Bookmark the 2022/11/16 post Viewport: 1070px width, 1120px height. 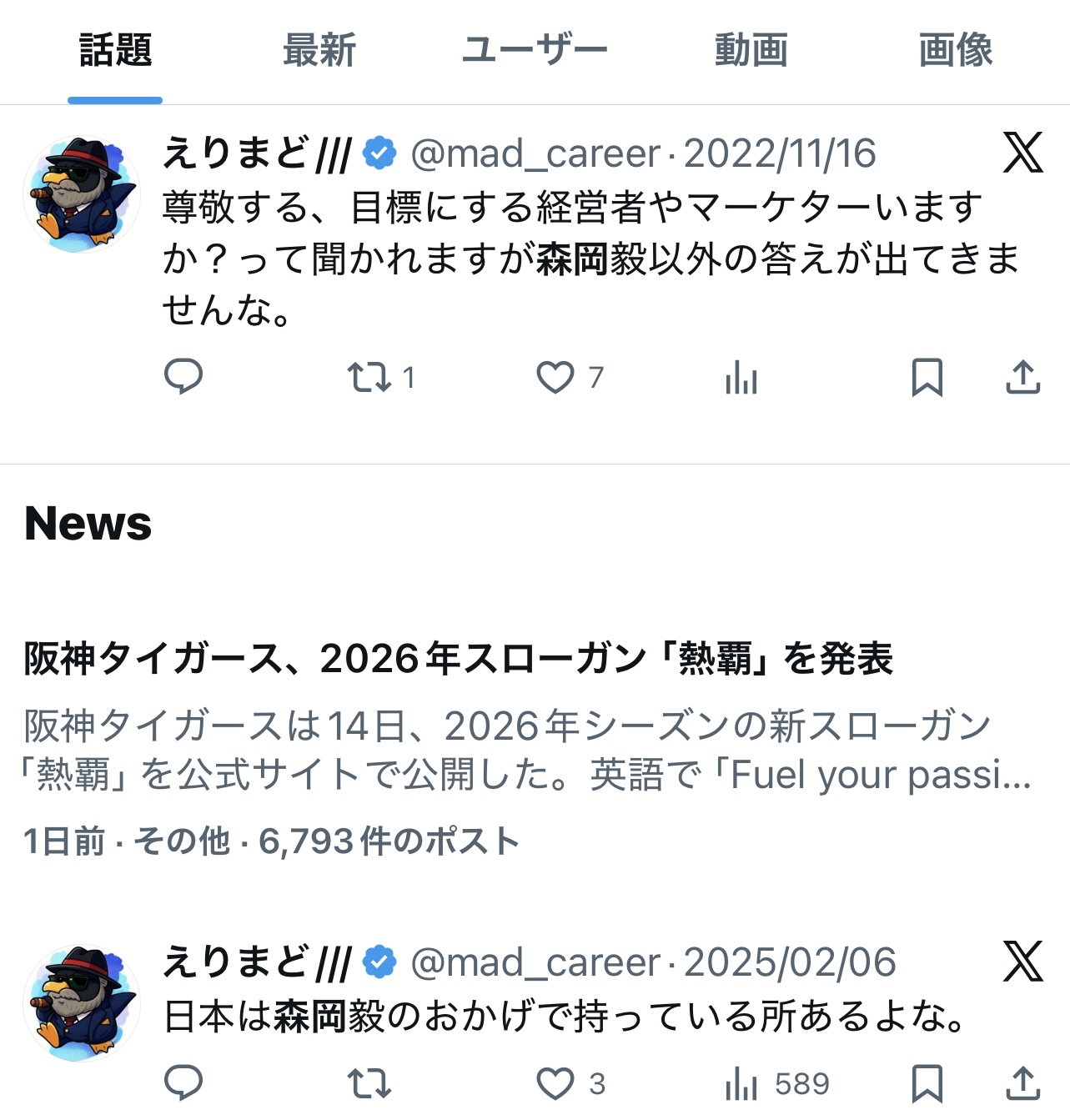(927, 377)
